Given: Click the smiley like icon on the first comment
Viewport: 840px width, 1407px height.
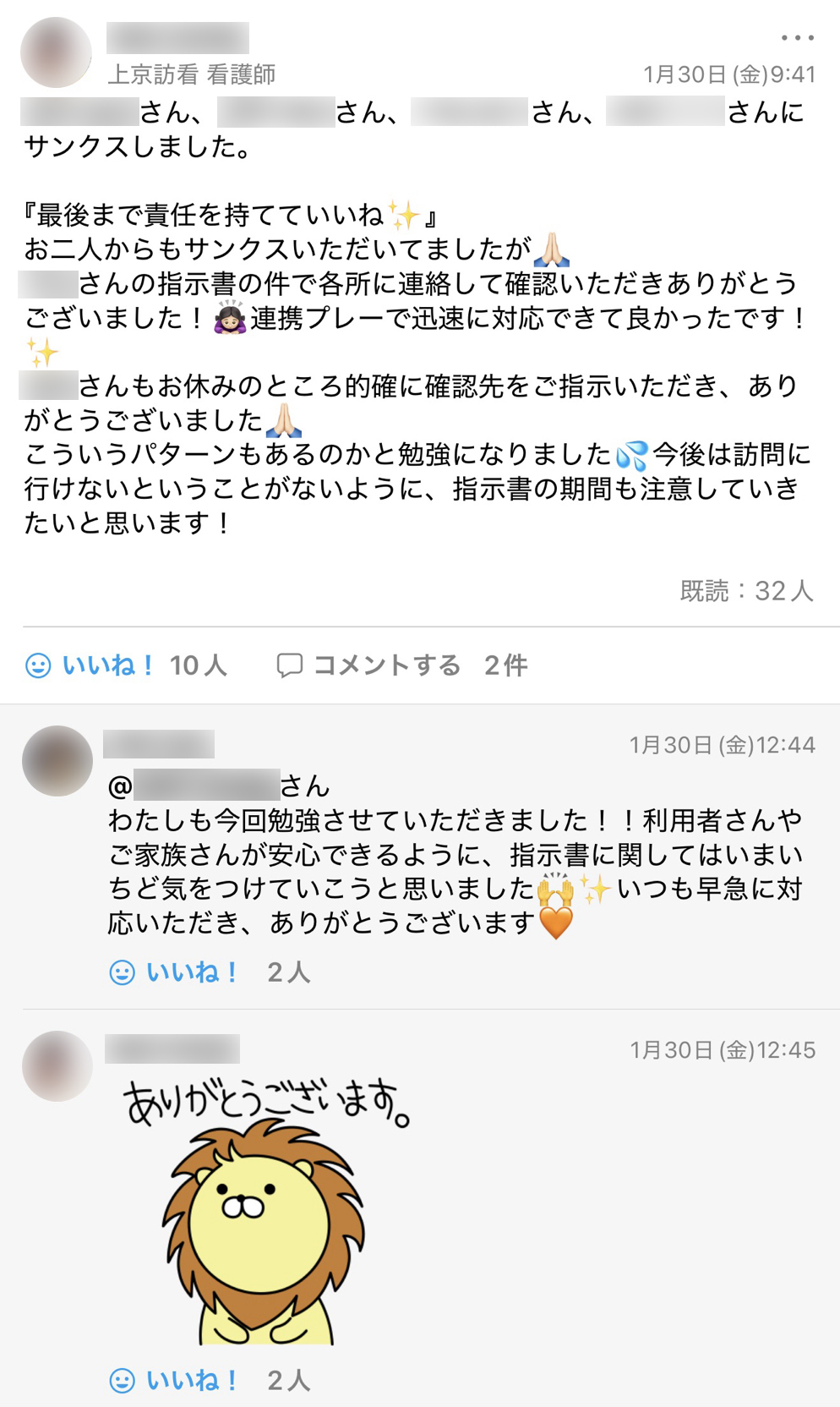Looking at the screenshot, I should (x=123, y=974).
